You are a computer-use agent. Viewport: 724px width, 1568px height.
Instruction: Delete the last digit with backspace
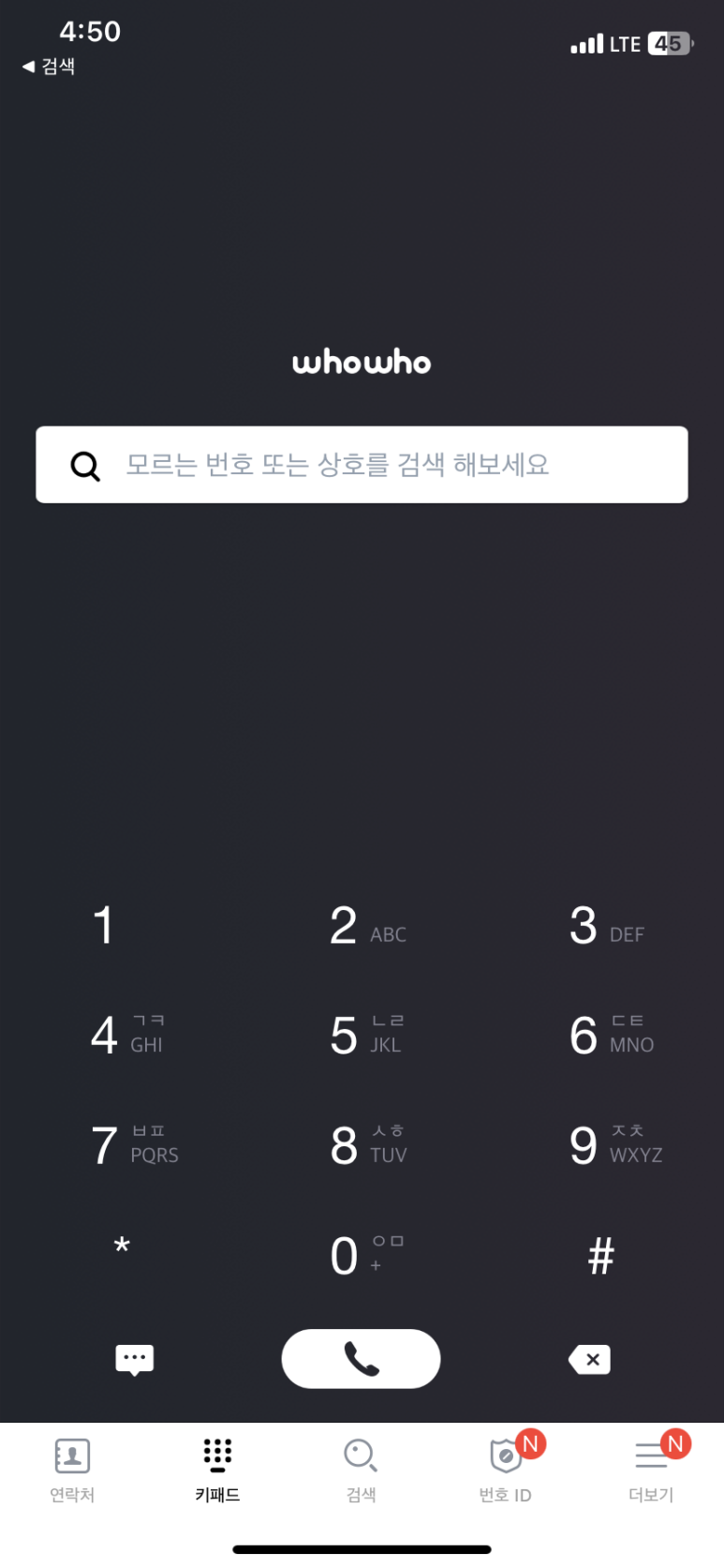[589, 1359]
